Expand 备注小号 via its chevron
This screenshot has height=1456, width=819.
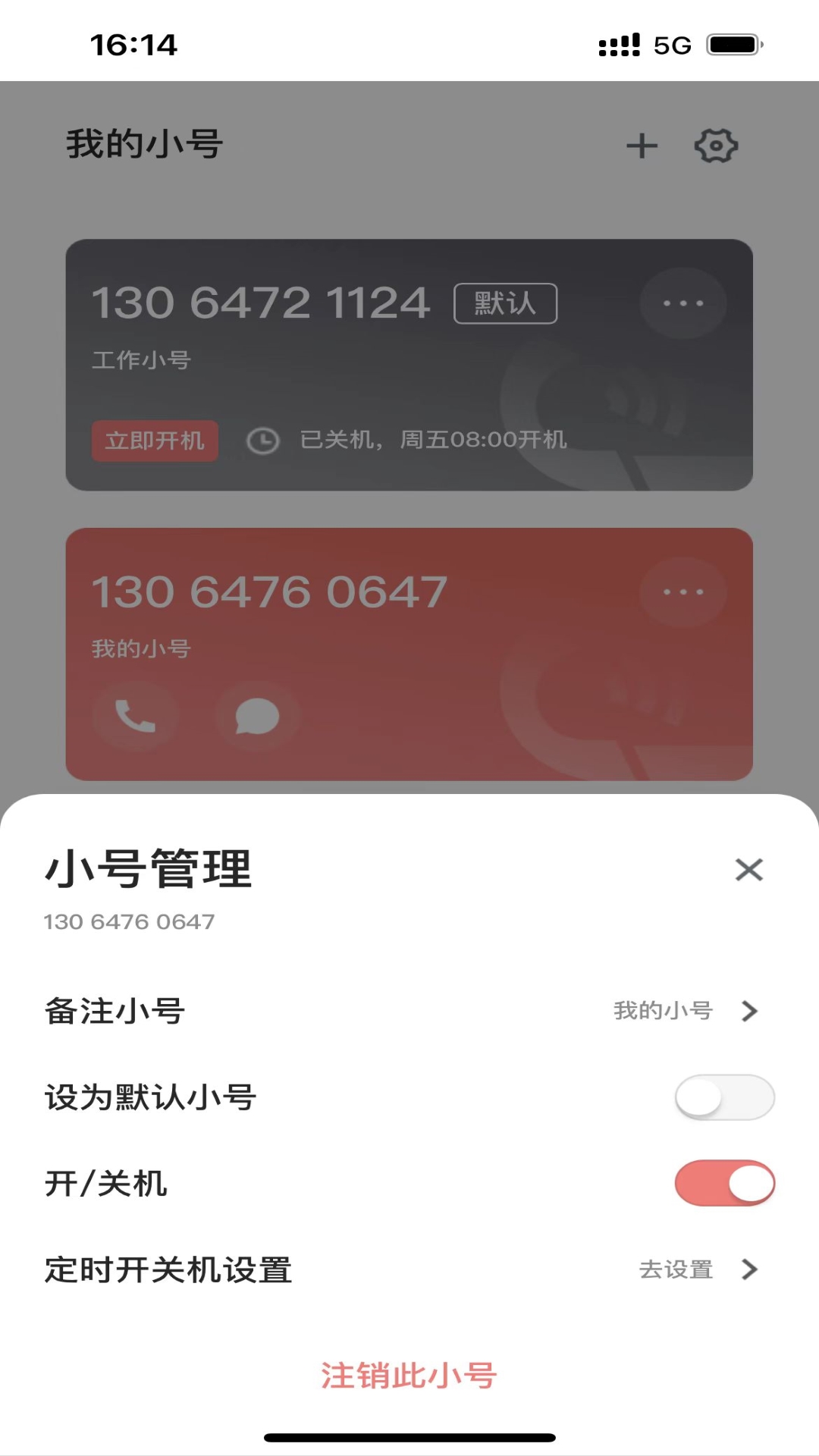749,1012
